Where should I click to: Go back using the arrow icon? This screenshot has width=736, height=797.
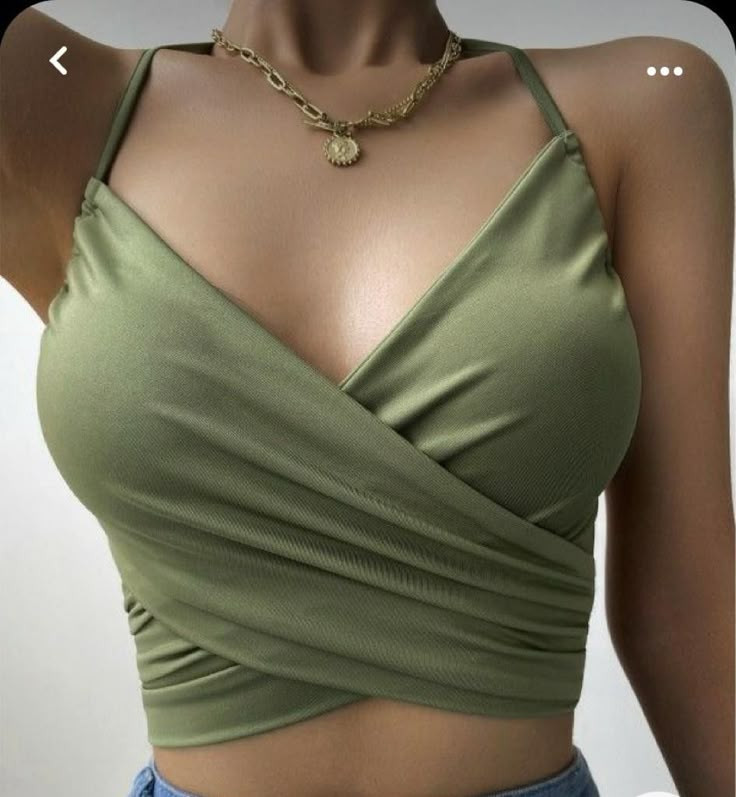[59, 61]
